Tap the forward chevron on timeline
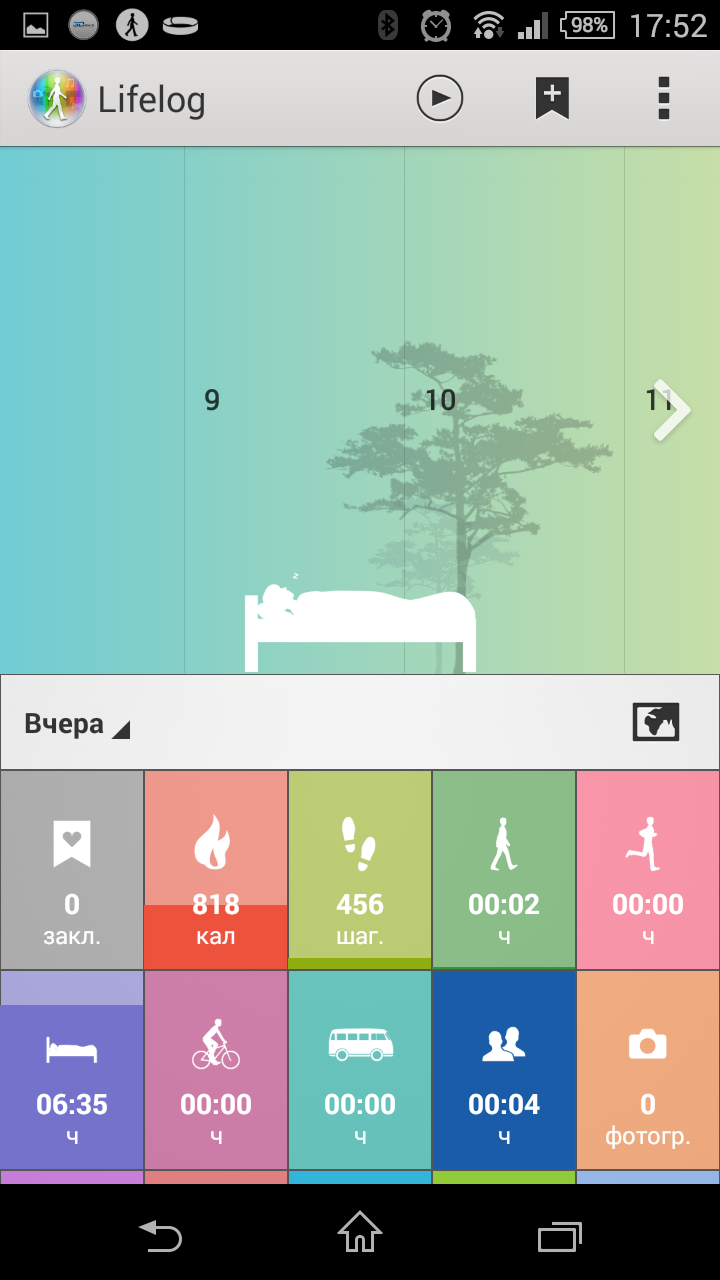 point(672,409)
